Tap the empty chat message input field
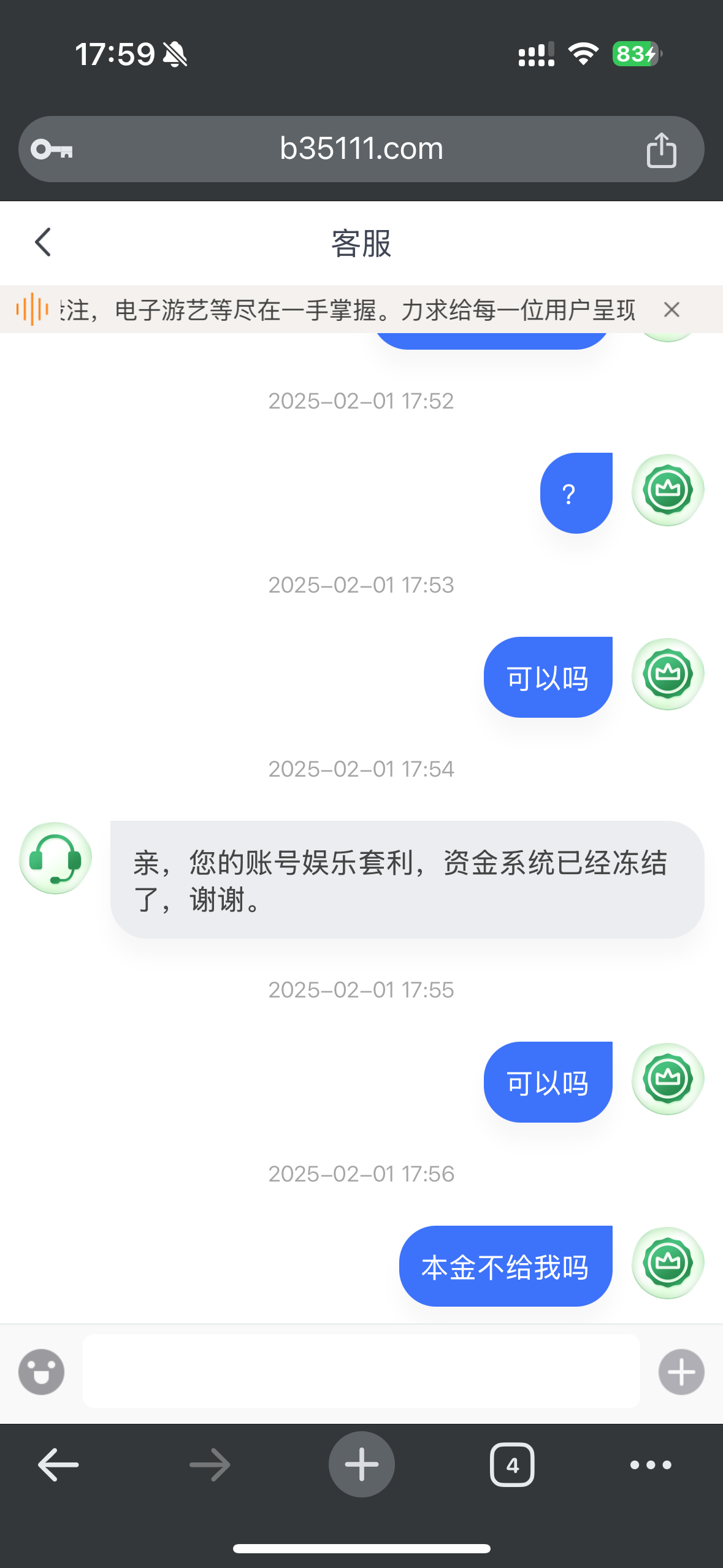723x1568 pixels. (x=361, y=1372)
